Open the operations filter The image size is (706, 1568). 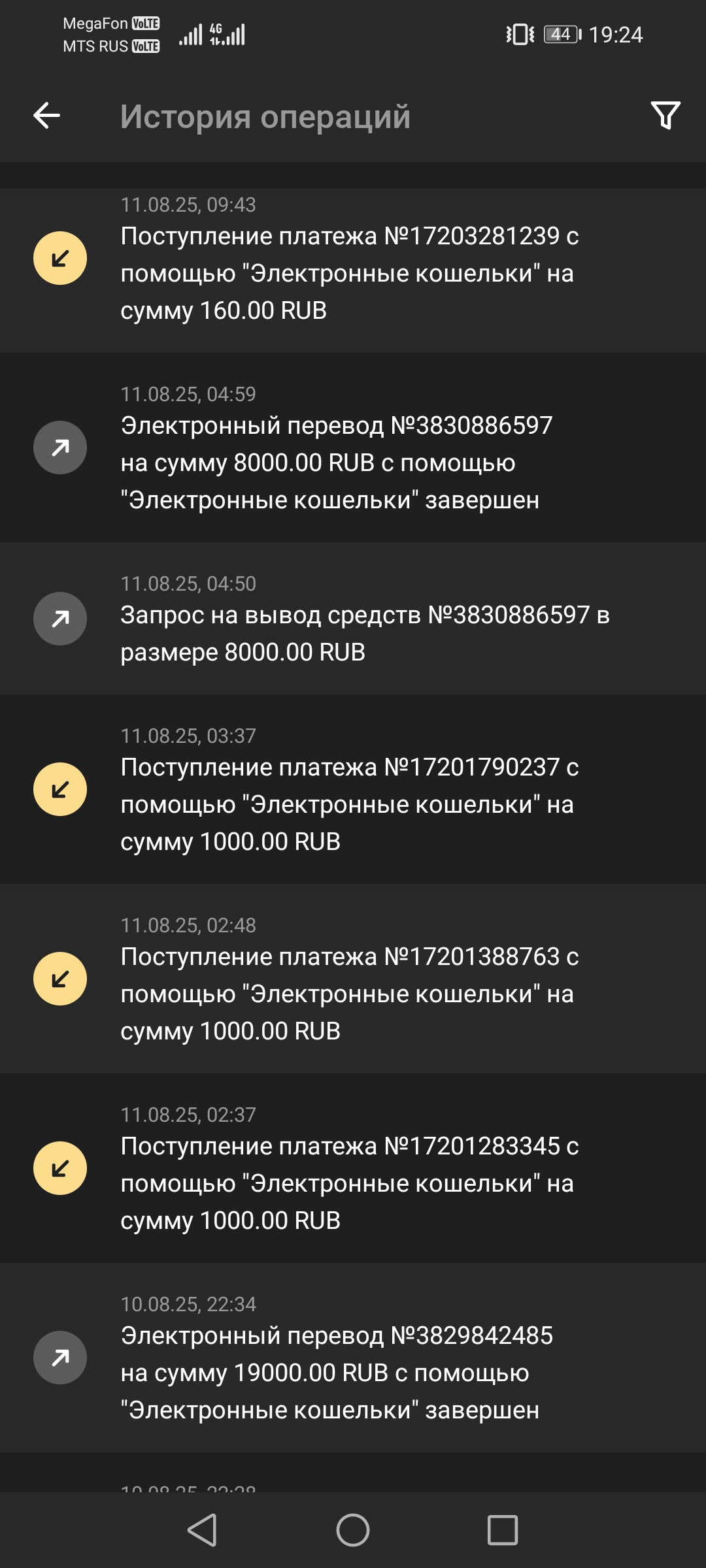click(x=665, y=116)
